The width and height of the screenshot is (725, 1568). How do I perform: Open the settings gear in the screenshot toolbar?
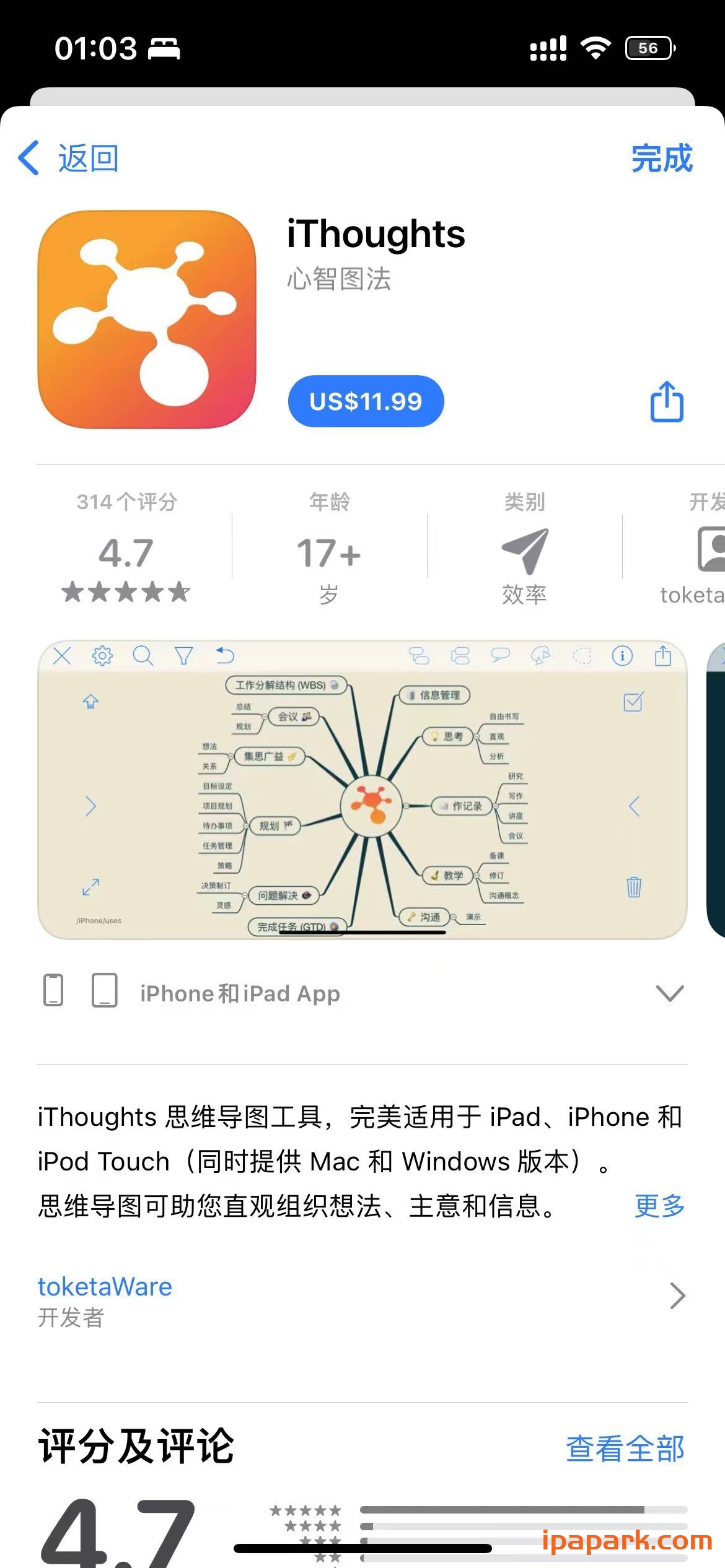(102, 656)
